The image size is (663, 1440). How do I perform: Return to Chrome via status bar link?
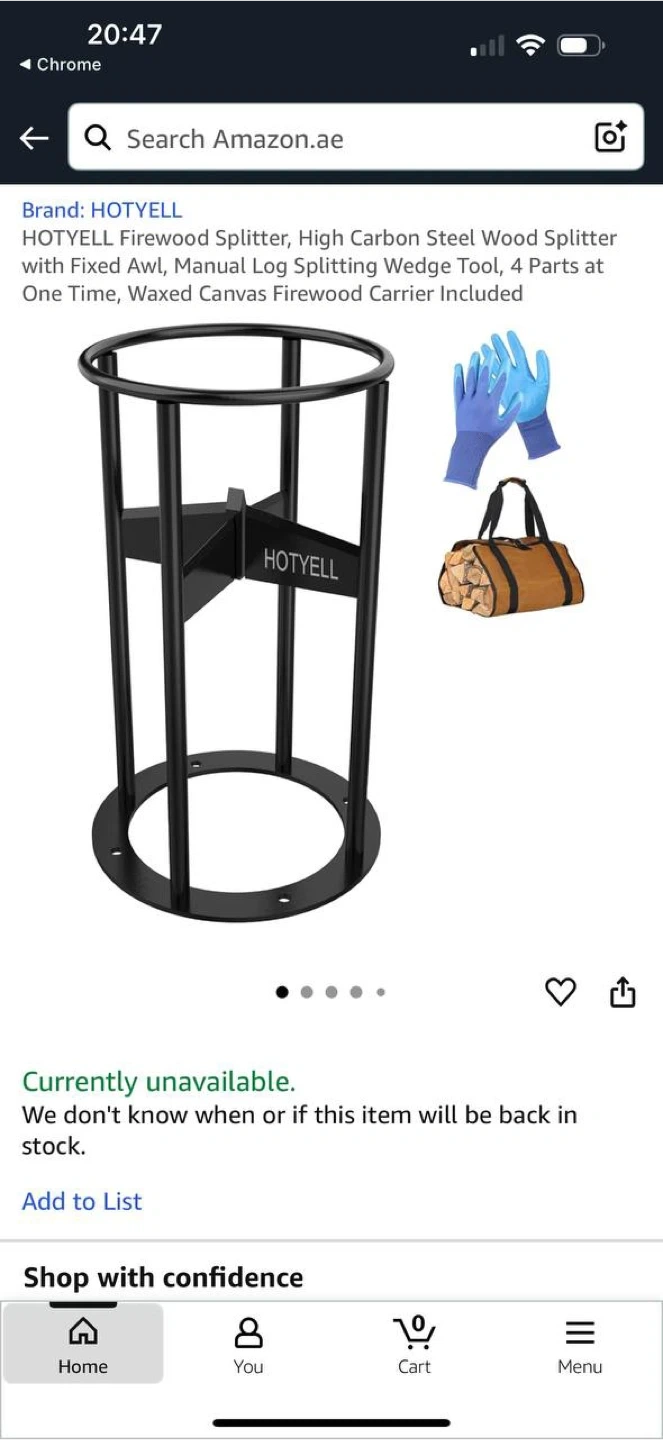pos(60,64)
